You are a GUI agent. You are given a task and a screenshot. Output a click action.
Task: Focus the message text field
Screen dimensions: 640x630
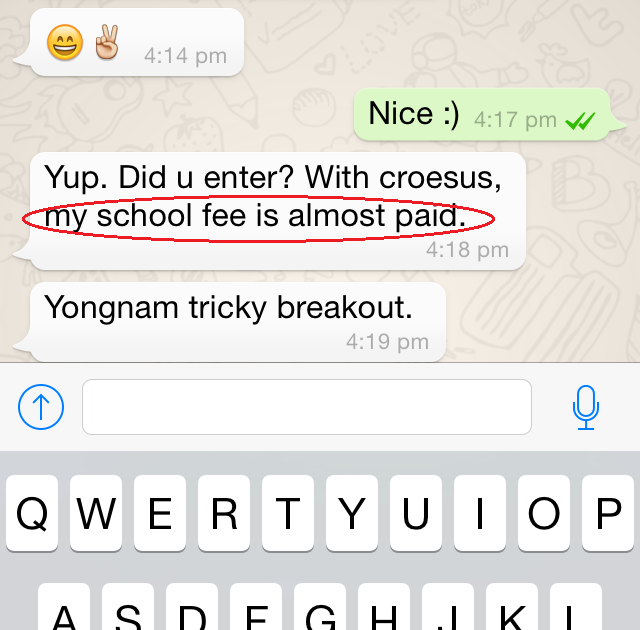[306, 407]
